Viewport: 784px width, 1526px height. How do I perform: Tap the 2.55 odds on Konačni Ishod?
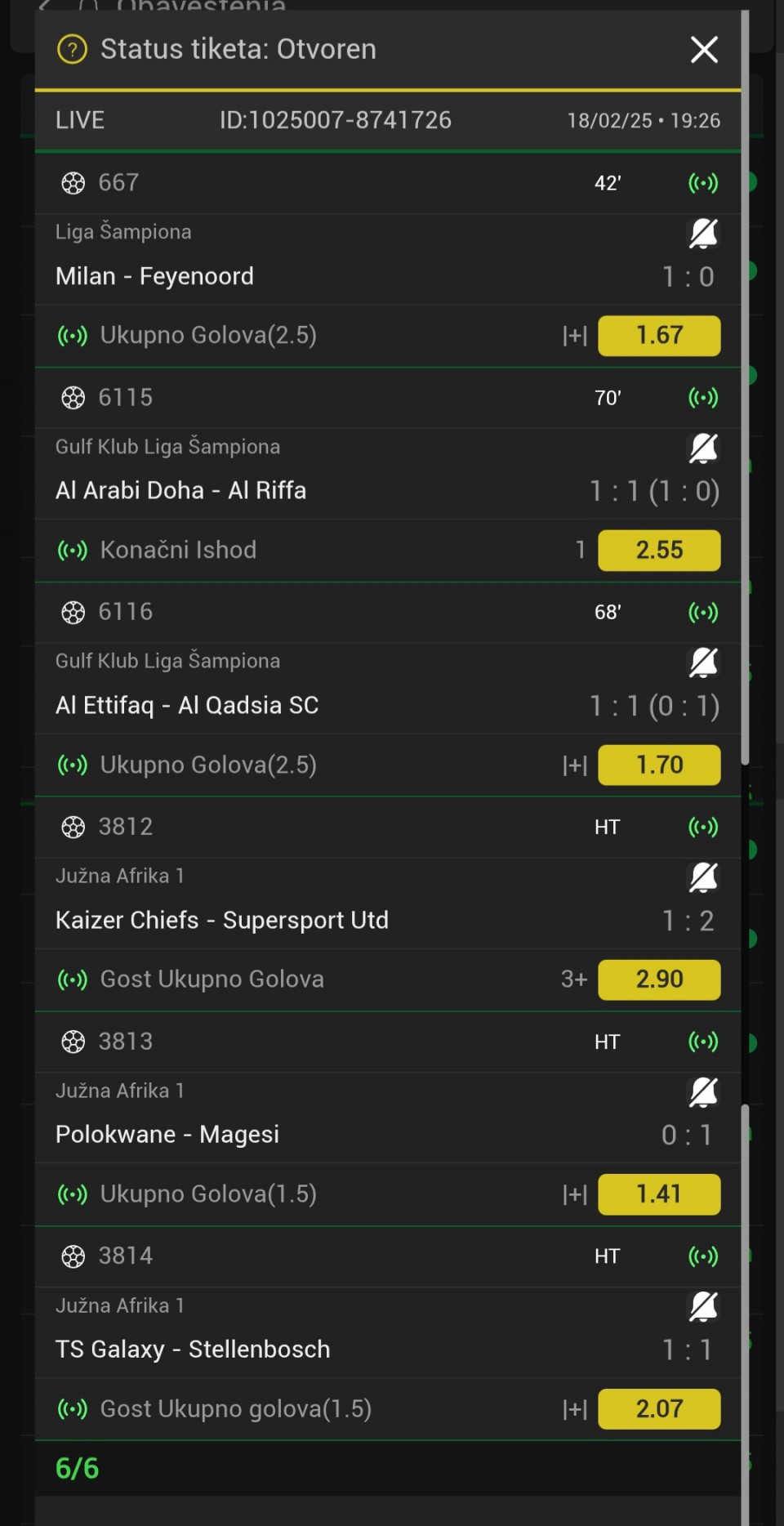pyautogui.click(x=659, y=550)
